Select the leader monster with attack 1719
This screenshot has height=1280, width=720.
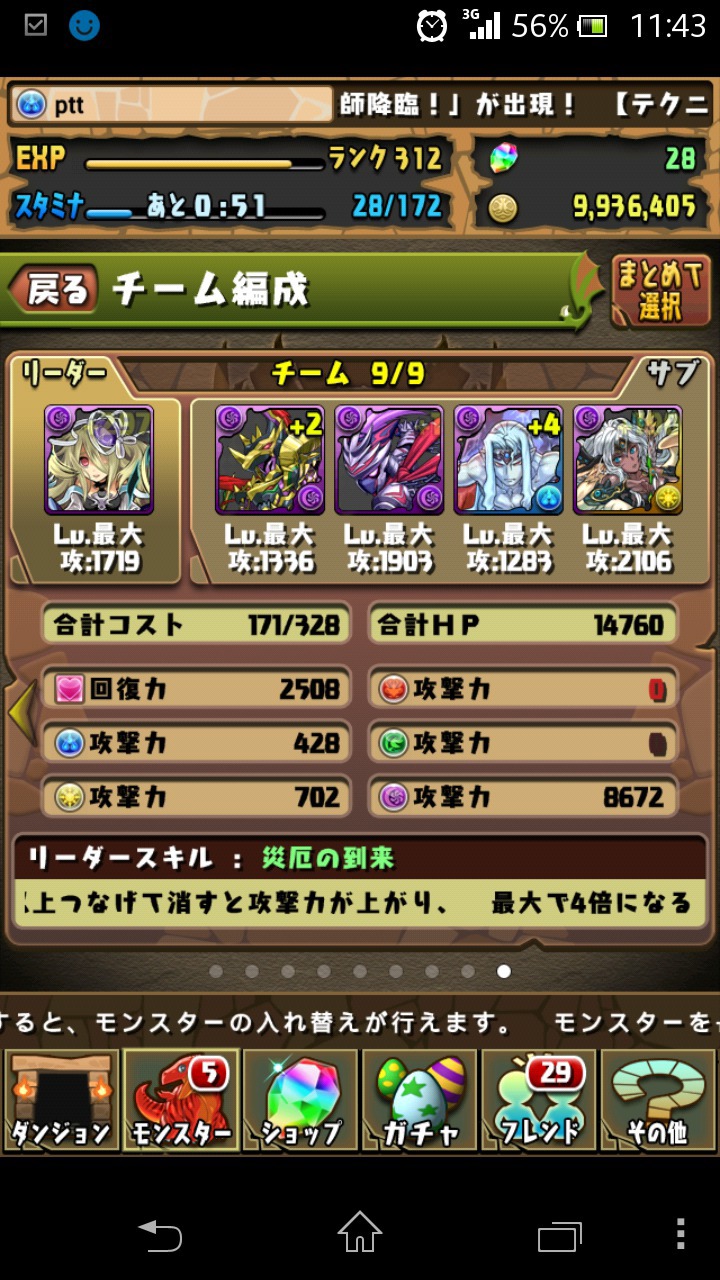click(99, 460)
